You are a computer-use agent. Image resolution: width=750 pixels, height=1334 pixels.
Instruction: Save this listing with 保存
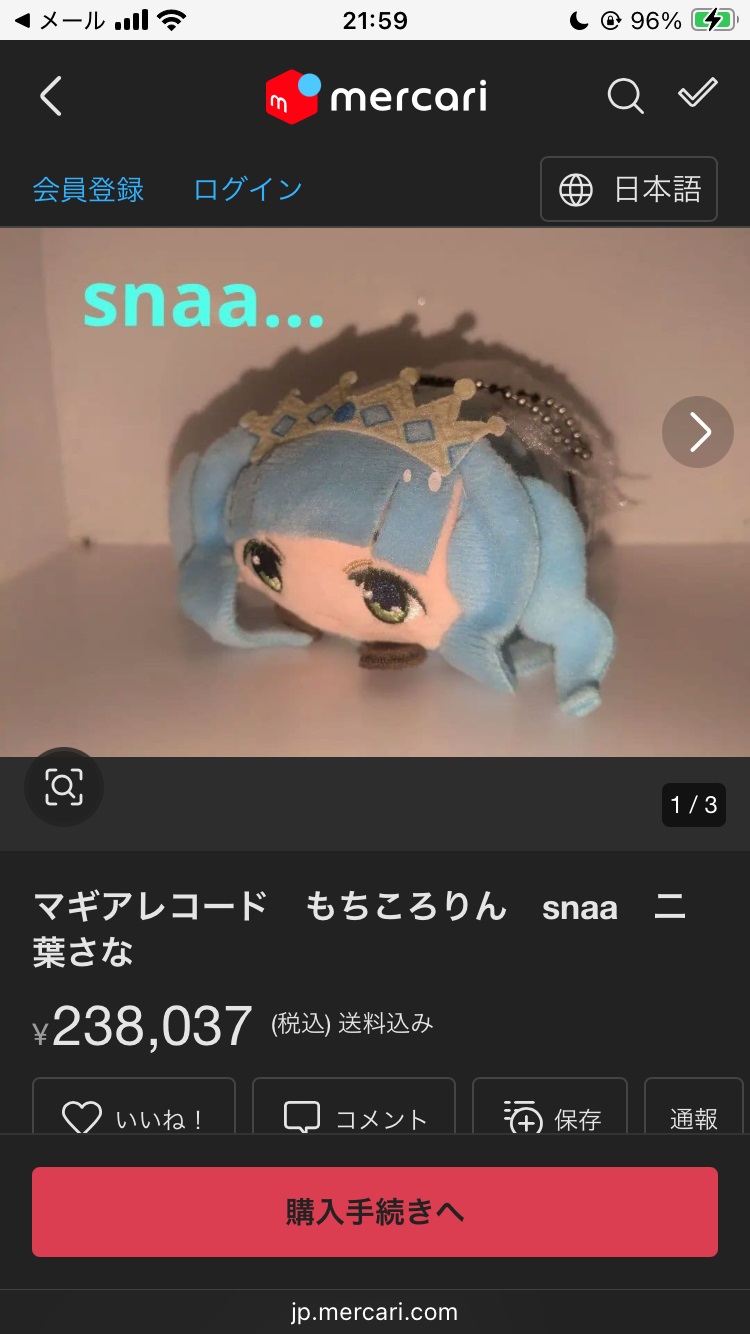550,1114
